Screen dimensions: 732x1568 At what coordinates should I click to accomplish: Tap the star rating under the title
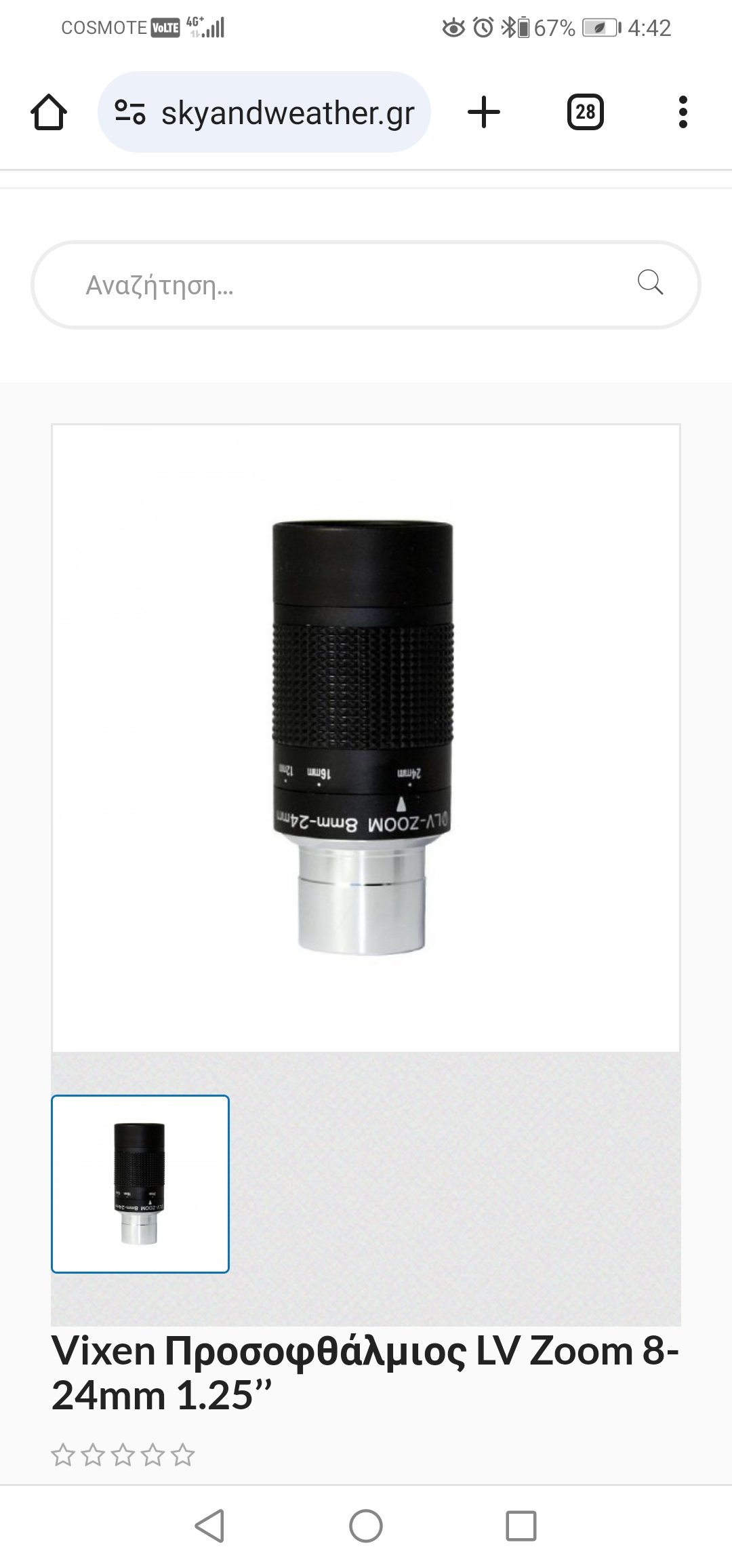pos(123,1455)
